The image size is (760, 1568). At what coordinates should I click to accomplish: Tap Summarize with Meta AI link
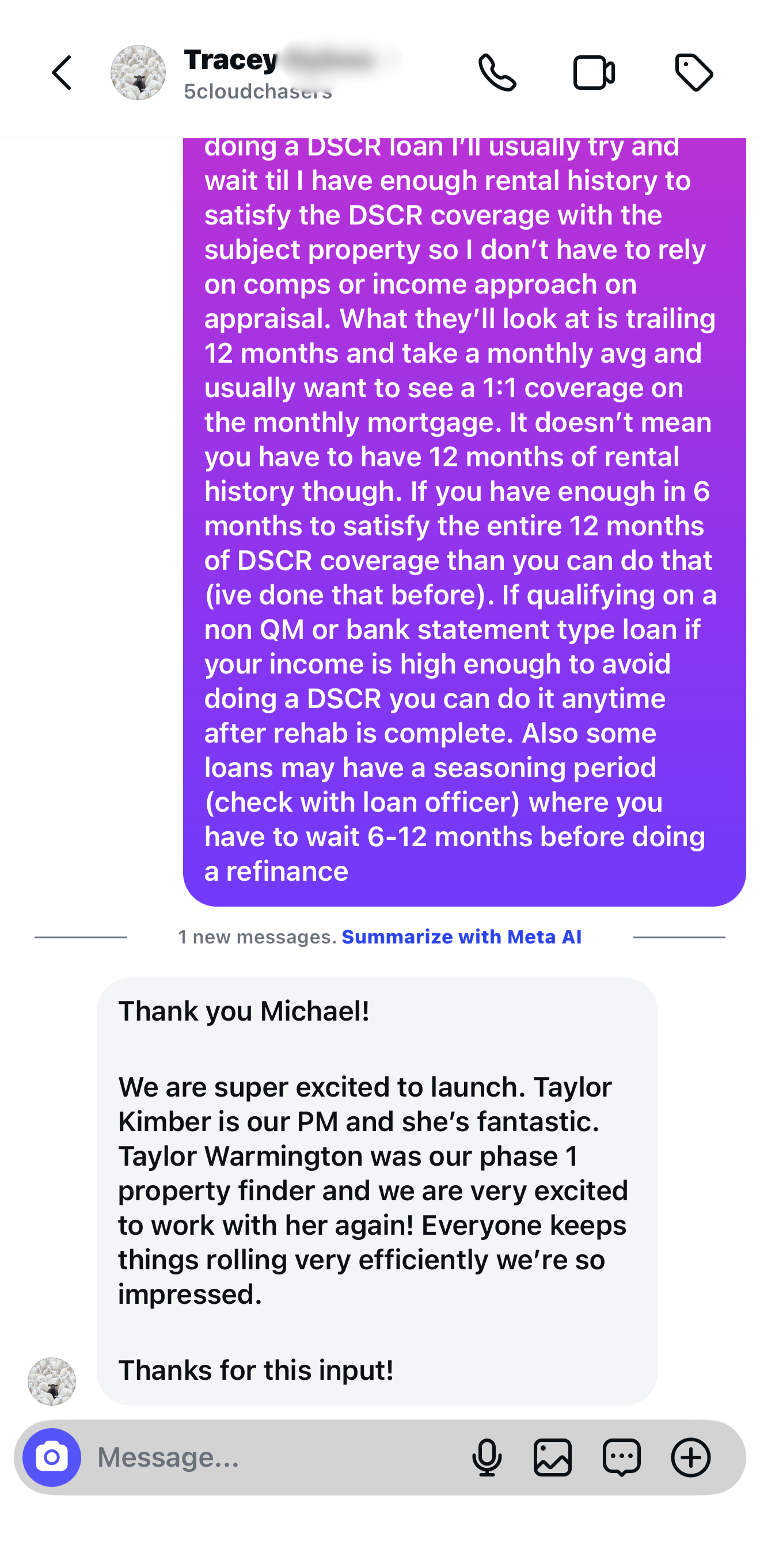[461, 937]
